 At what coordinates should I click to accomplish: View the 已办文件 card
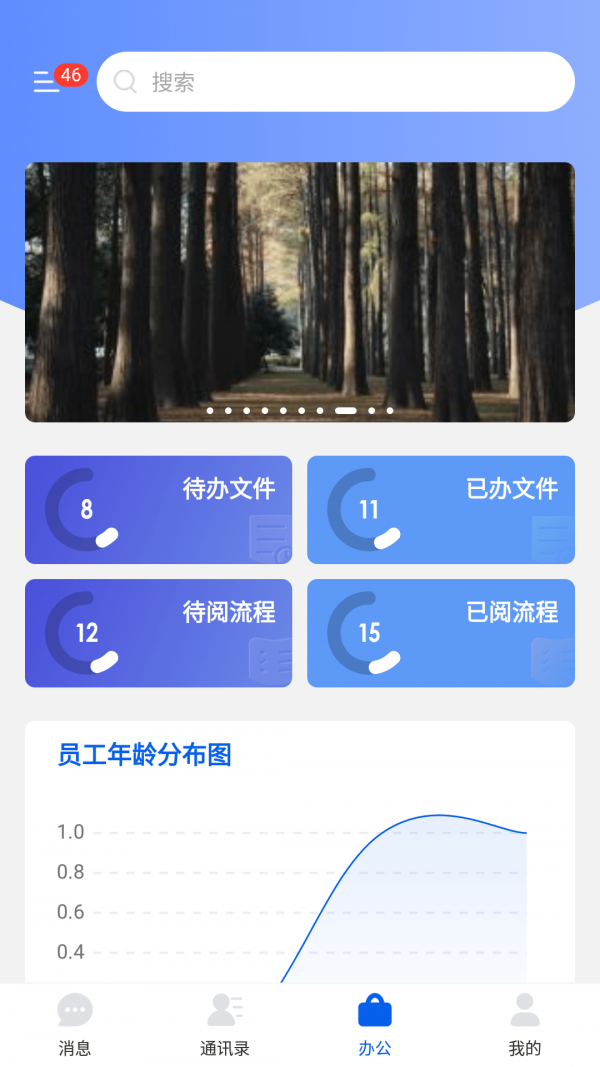[441, 510]
